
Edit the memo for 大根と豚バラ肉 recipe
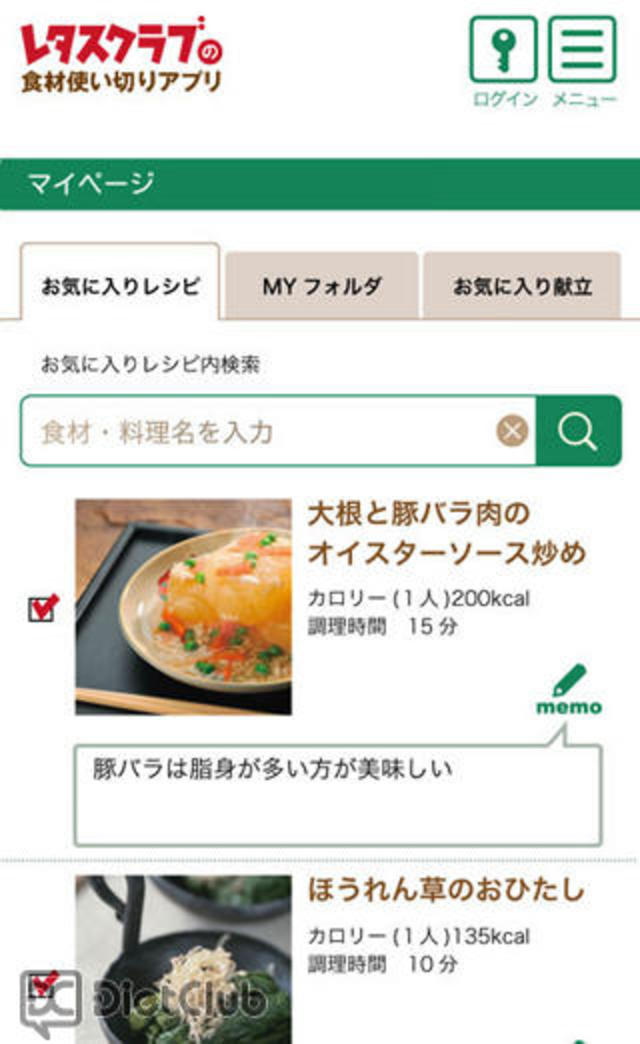pos(569,690)
